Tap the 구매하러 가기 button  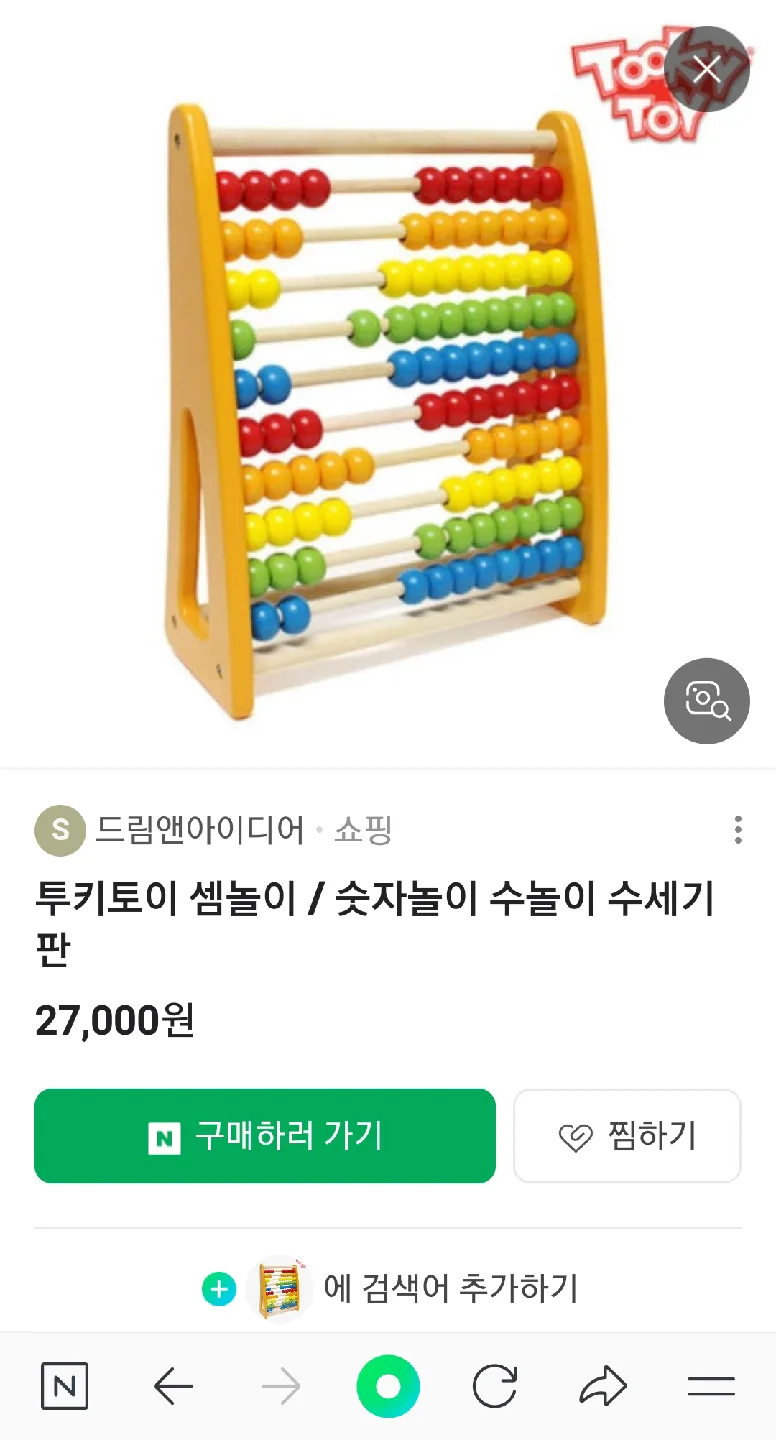click(x=265, y=1136)
